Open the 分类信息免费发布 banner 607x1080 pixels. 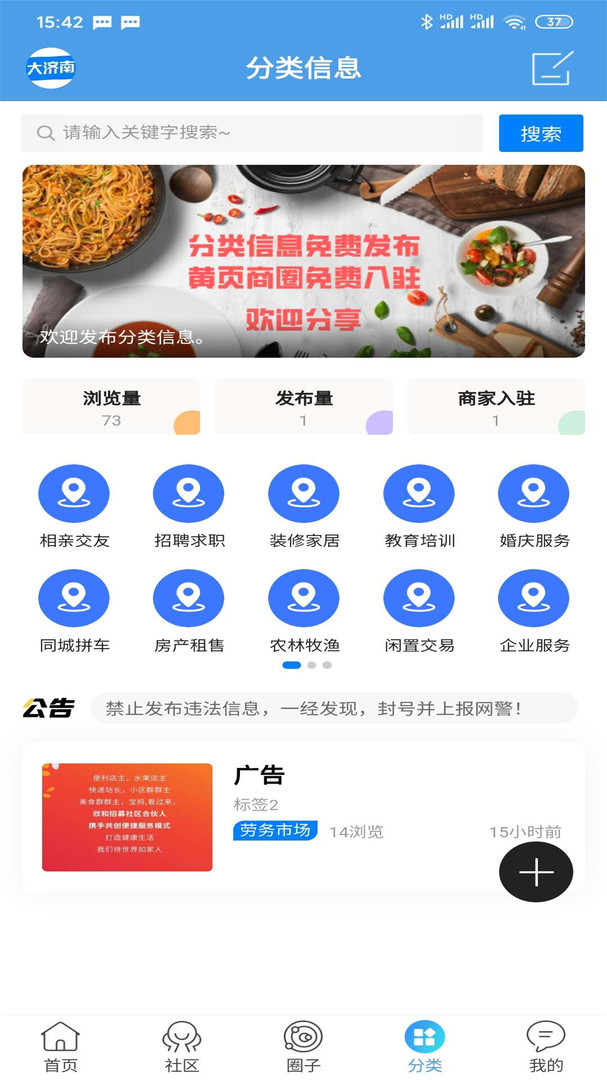303,260
